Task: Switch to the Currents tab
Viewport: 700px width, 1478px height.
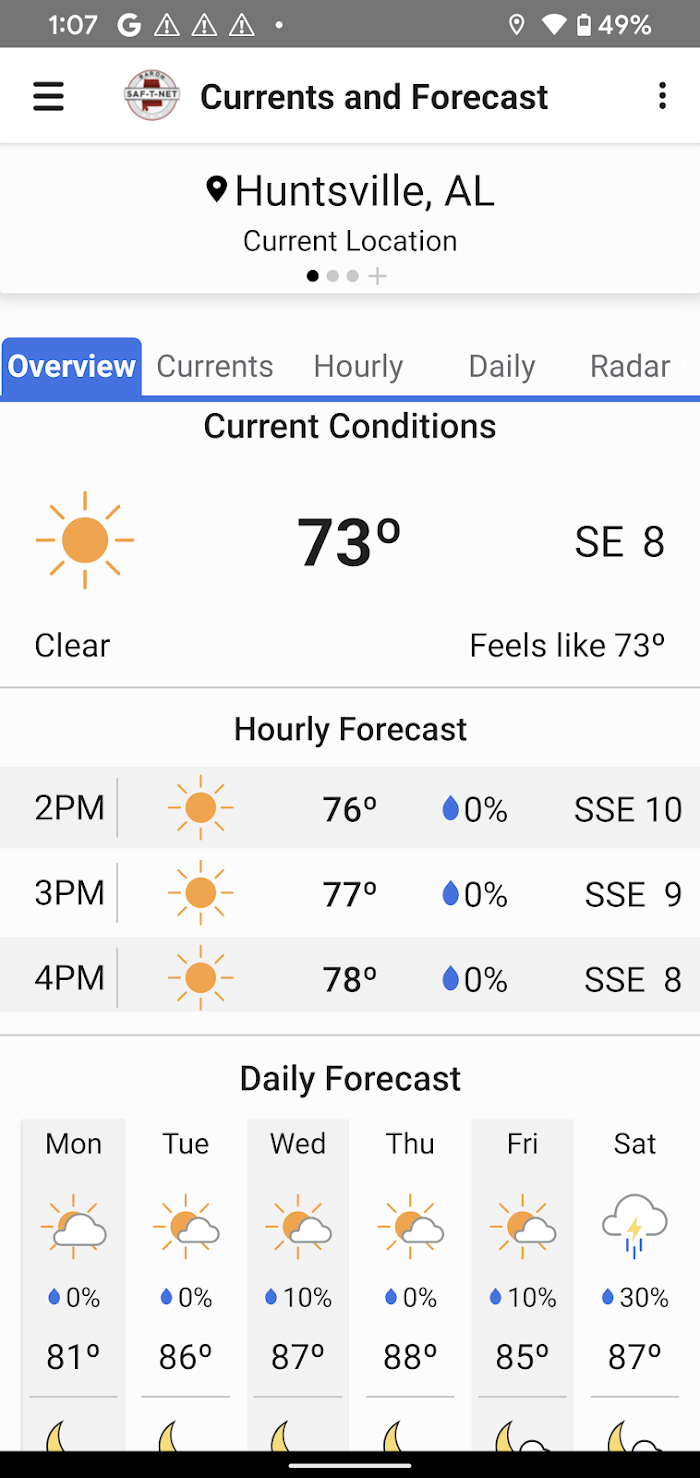Action: coord(215,366)
